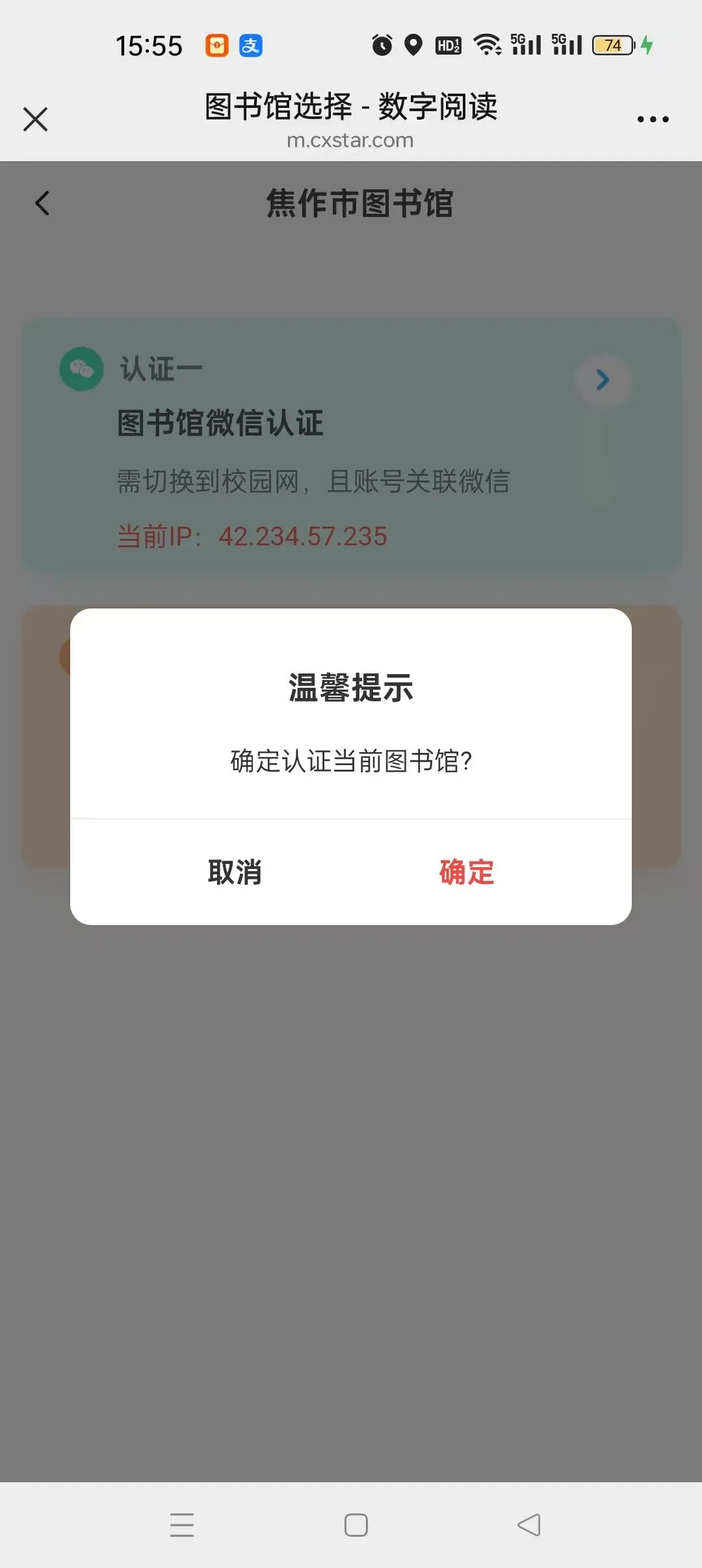Confirm library authentication with 确定
Screen dimensions: 702x1568
pos(466,872)
